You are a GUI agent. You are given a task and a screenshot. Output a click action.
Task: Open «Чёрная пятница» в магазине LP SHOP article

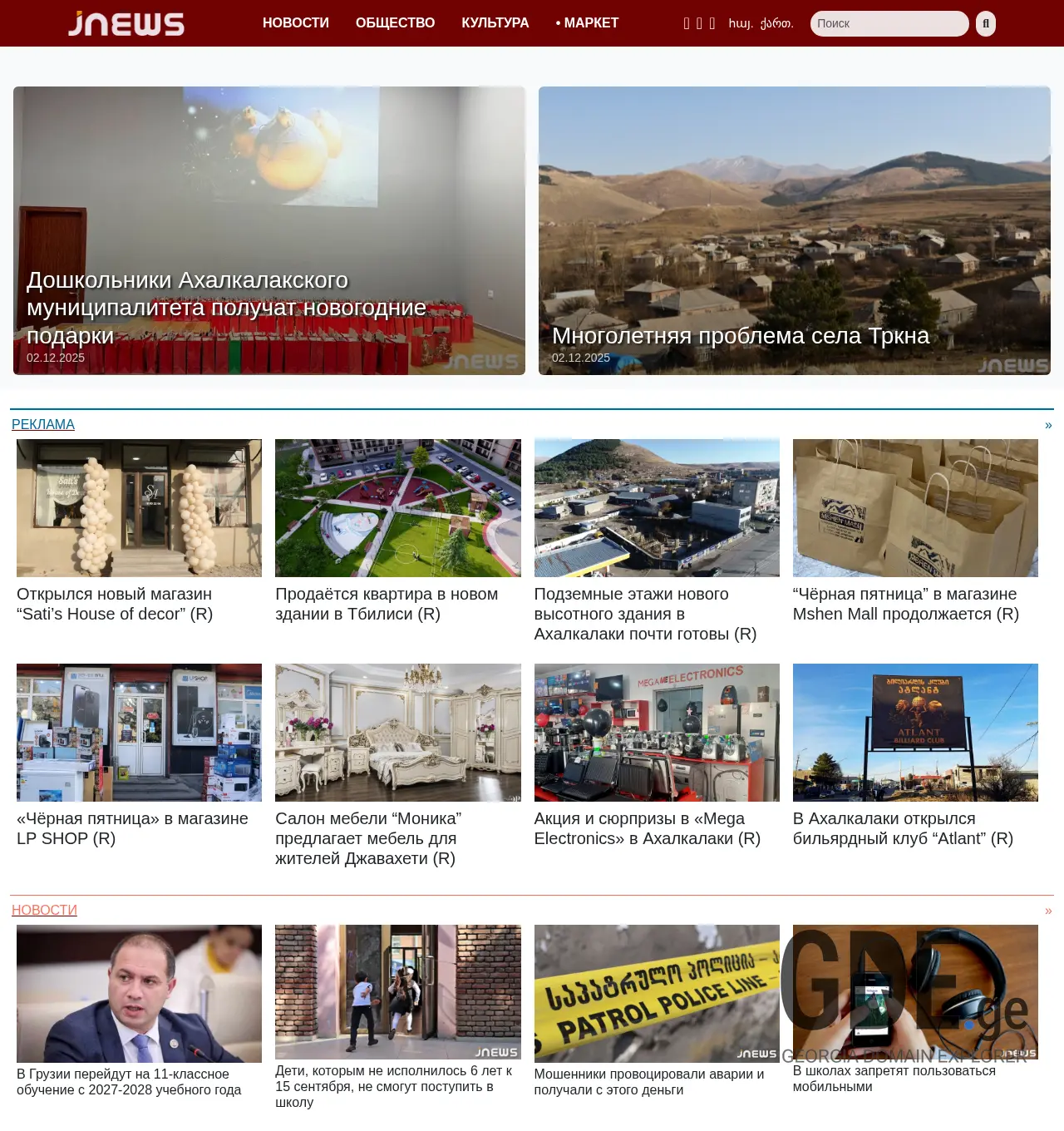pos(131,828)
